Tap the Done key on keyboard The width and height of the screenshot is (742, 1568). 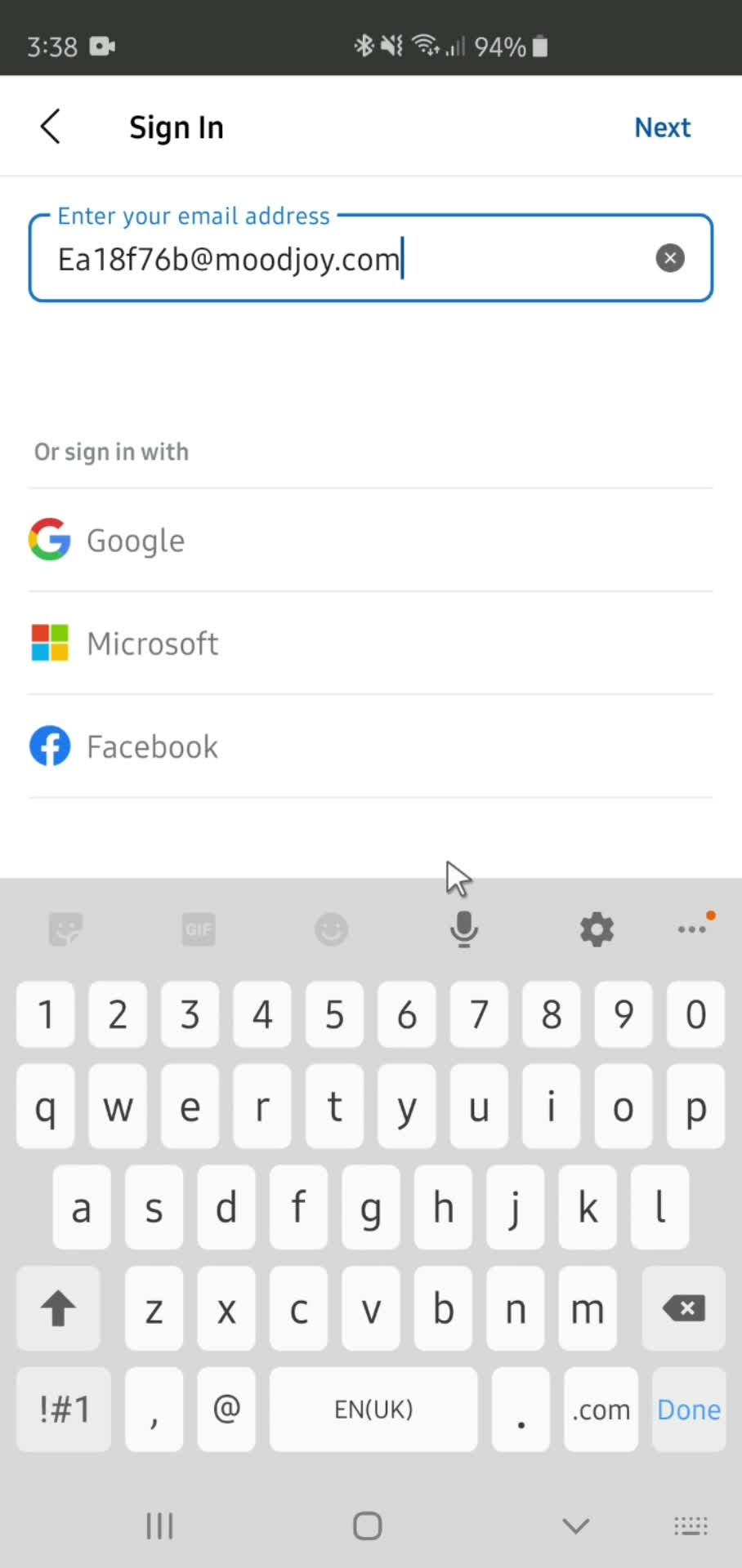(688, 1410)
